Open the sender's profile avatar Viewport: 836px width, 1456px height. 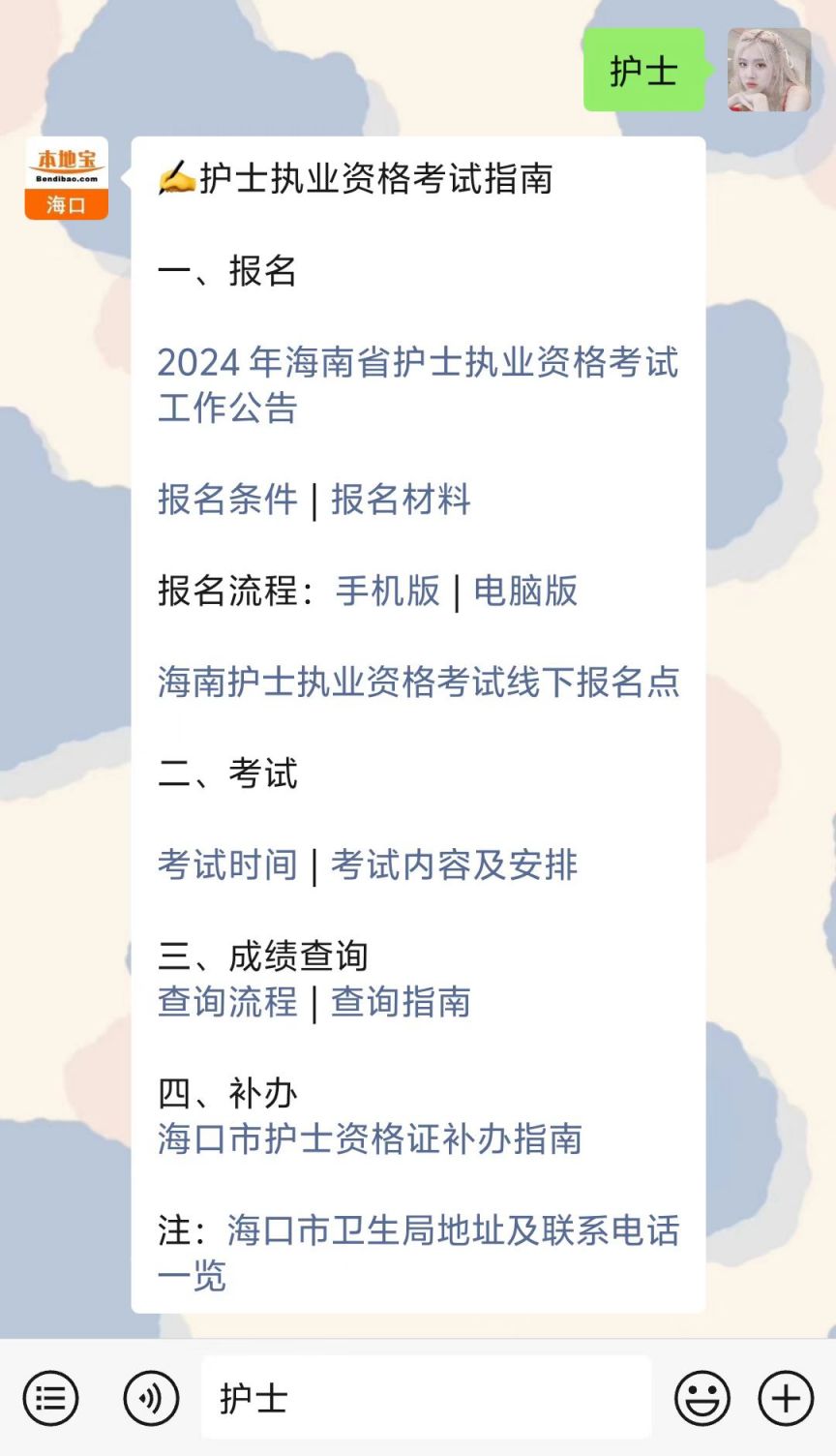coord(769,70)
